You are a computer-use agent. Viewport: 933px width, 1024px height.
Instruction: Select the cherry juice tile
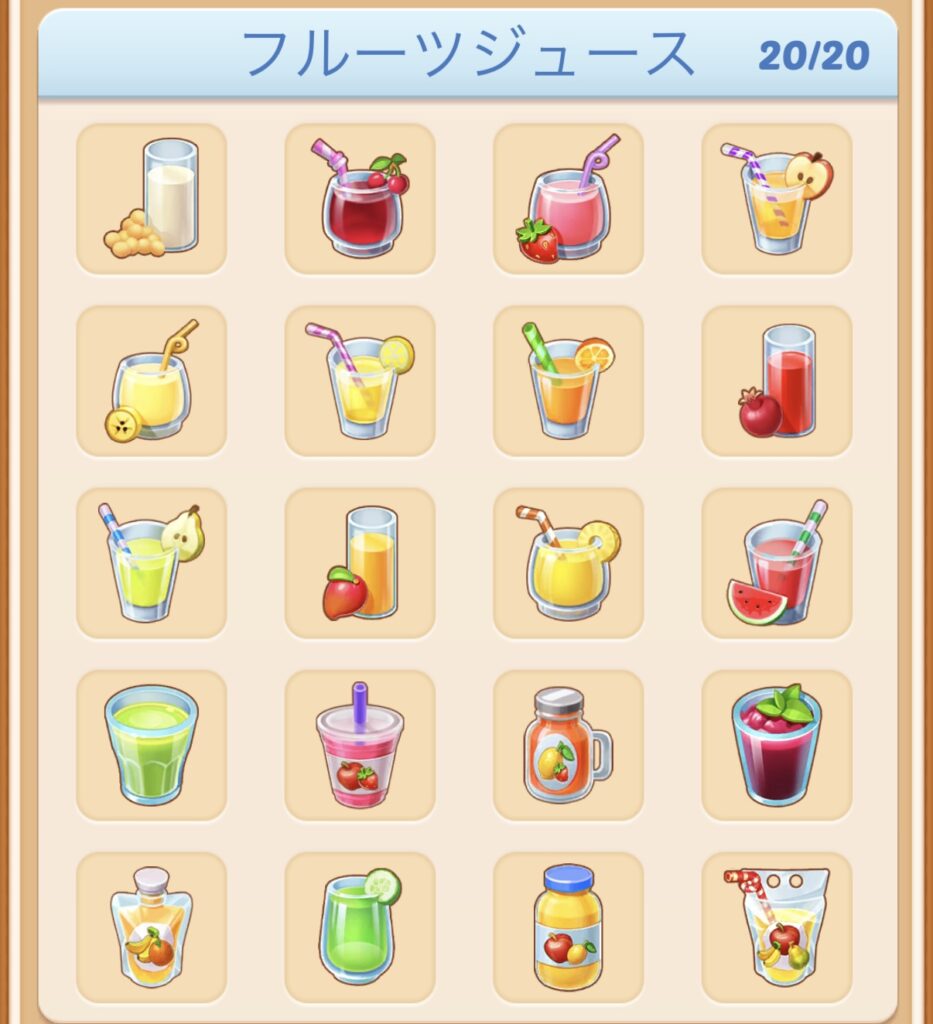point(360,199)
